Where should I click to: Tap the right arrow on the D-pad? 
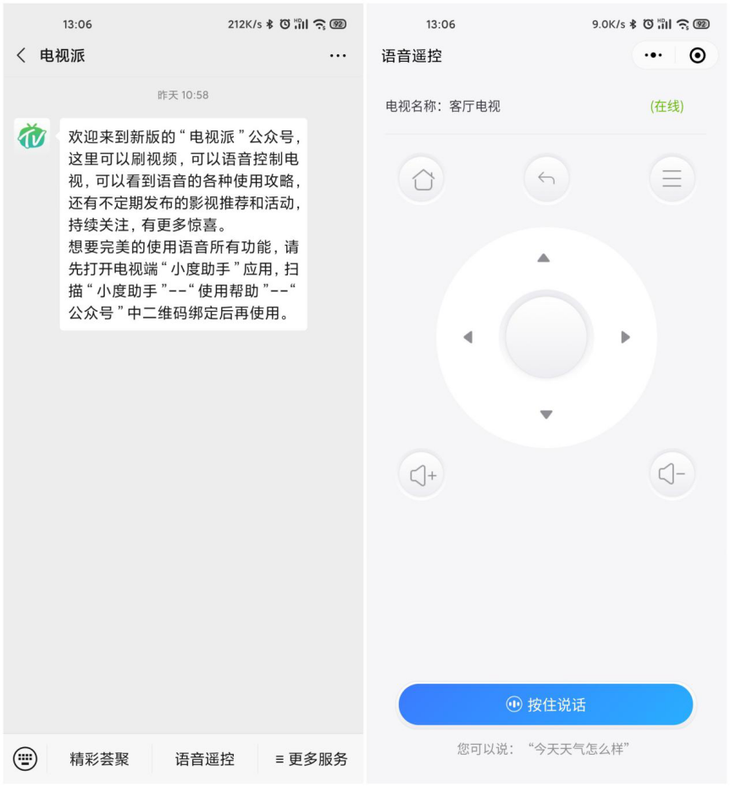[625, 337]
